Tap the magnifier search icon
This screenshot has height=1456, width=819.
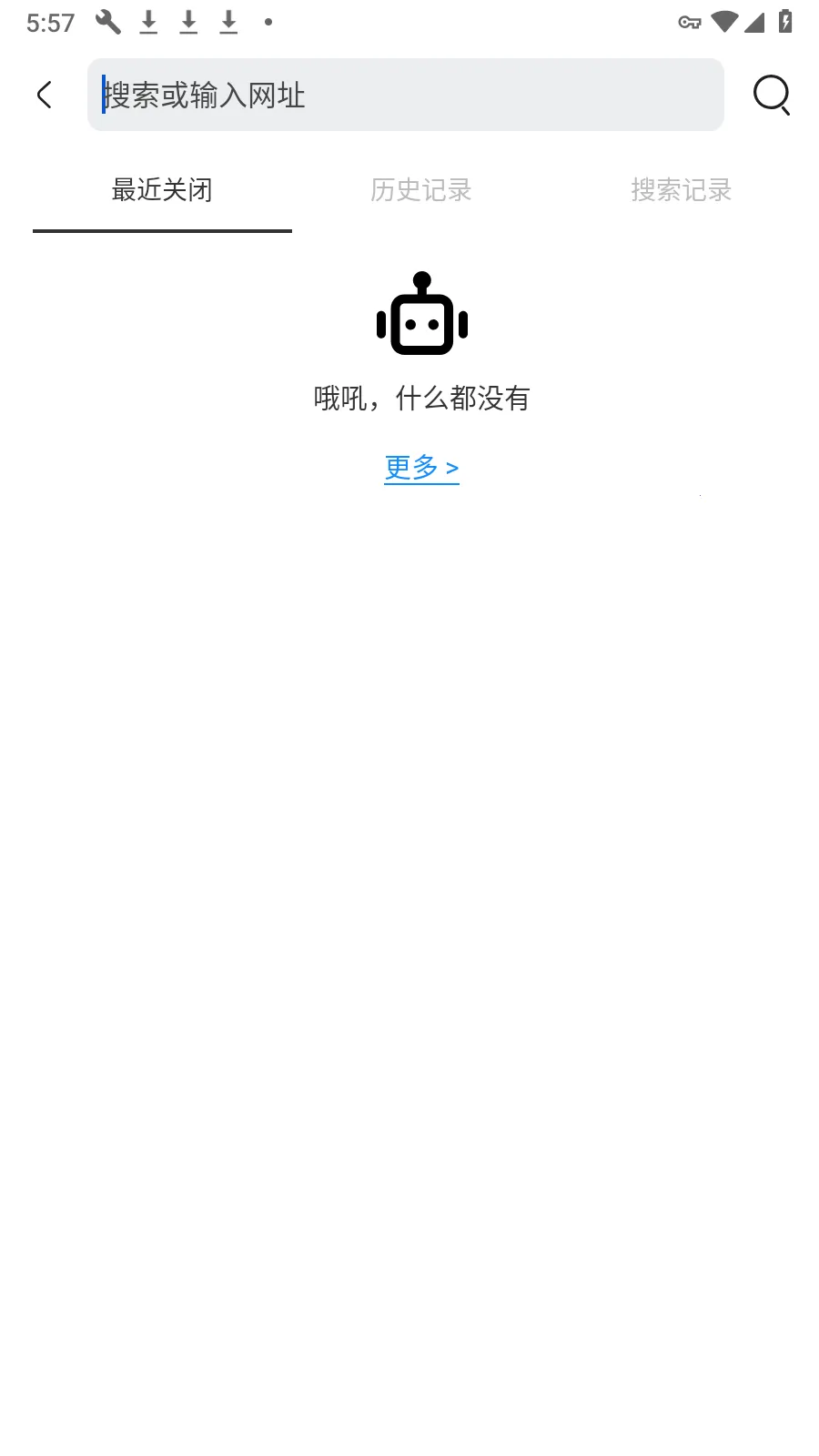point(772,95)
